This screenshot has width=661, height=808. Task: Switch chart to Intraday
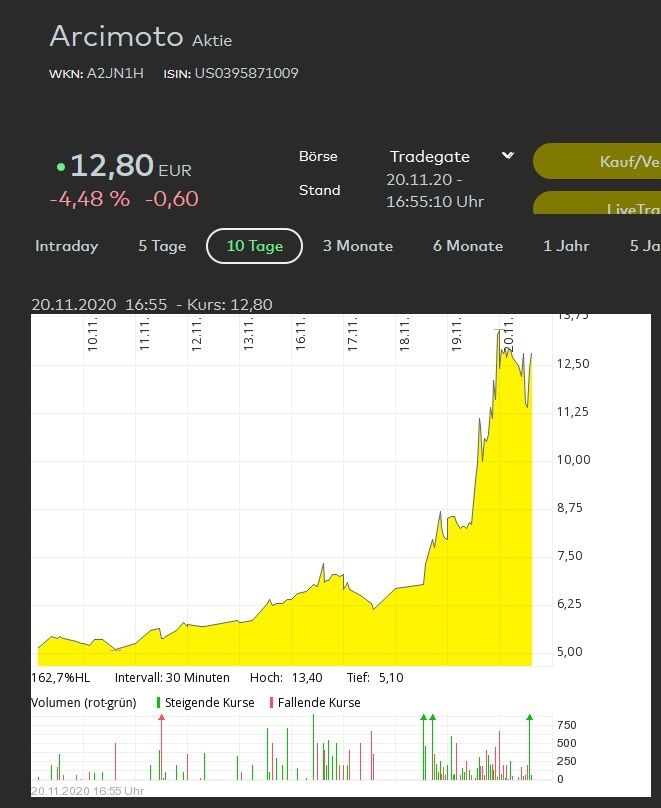[x=67, y=246]
